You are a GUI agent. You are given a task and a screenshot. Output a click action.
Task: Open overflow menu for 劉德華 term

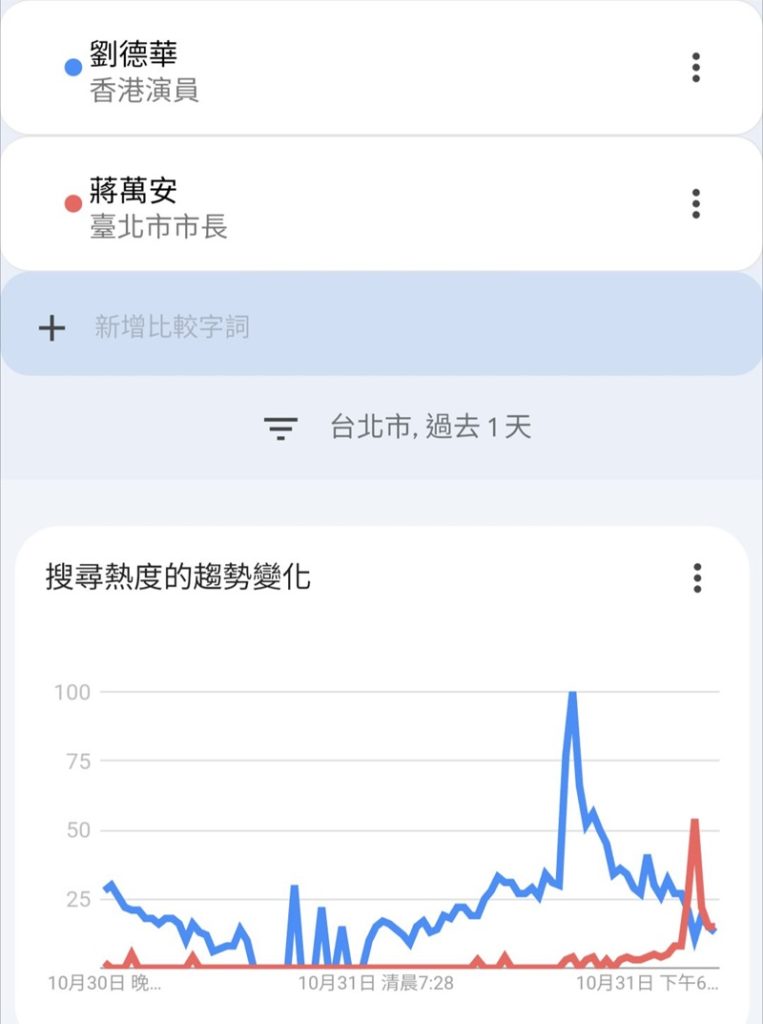pos(696,68)
